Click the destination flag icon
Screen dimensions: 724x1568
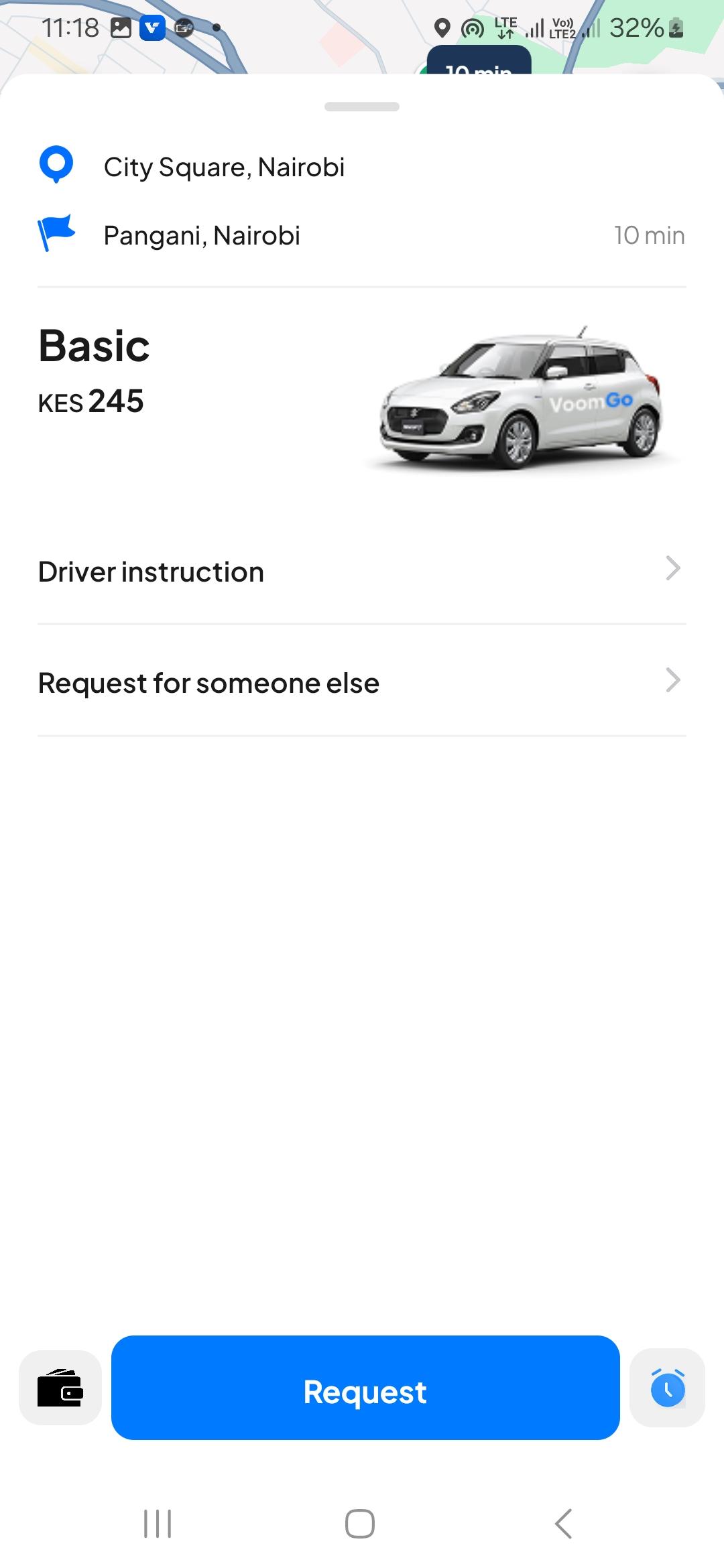point(58,234)
